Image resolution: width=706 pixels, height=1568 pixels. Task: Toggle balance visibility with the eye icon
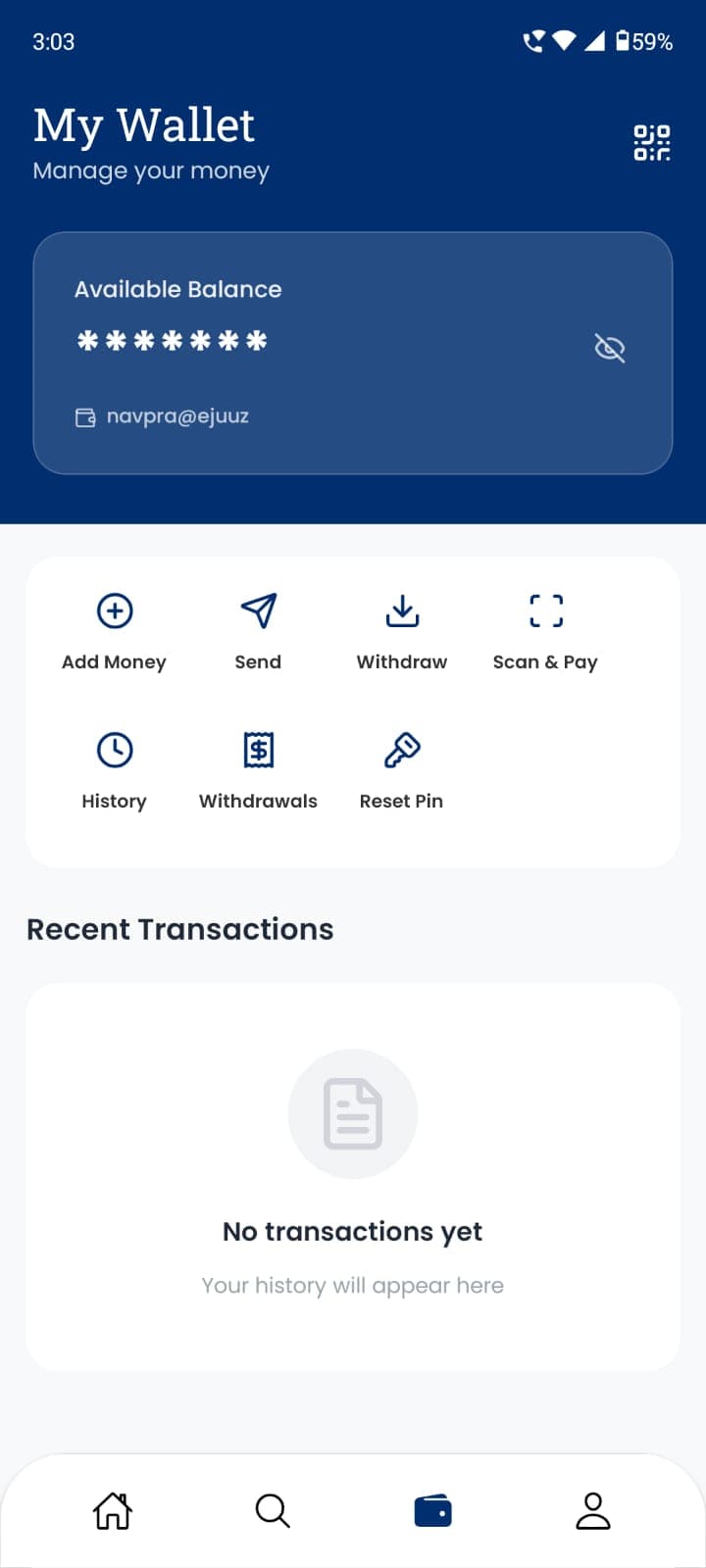click(x=610, y=348)
